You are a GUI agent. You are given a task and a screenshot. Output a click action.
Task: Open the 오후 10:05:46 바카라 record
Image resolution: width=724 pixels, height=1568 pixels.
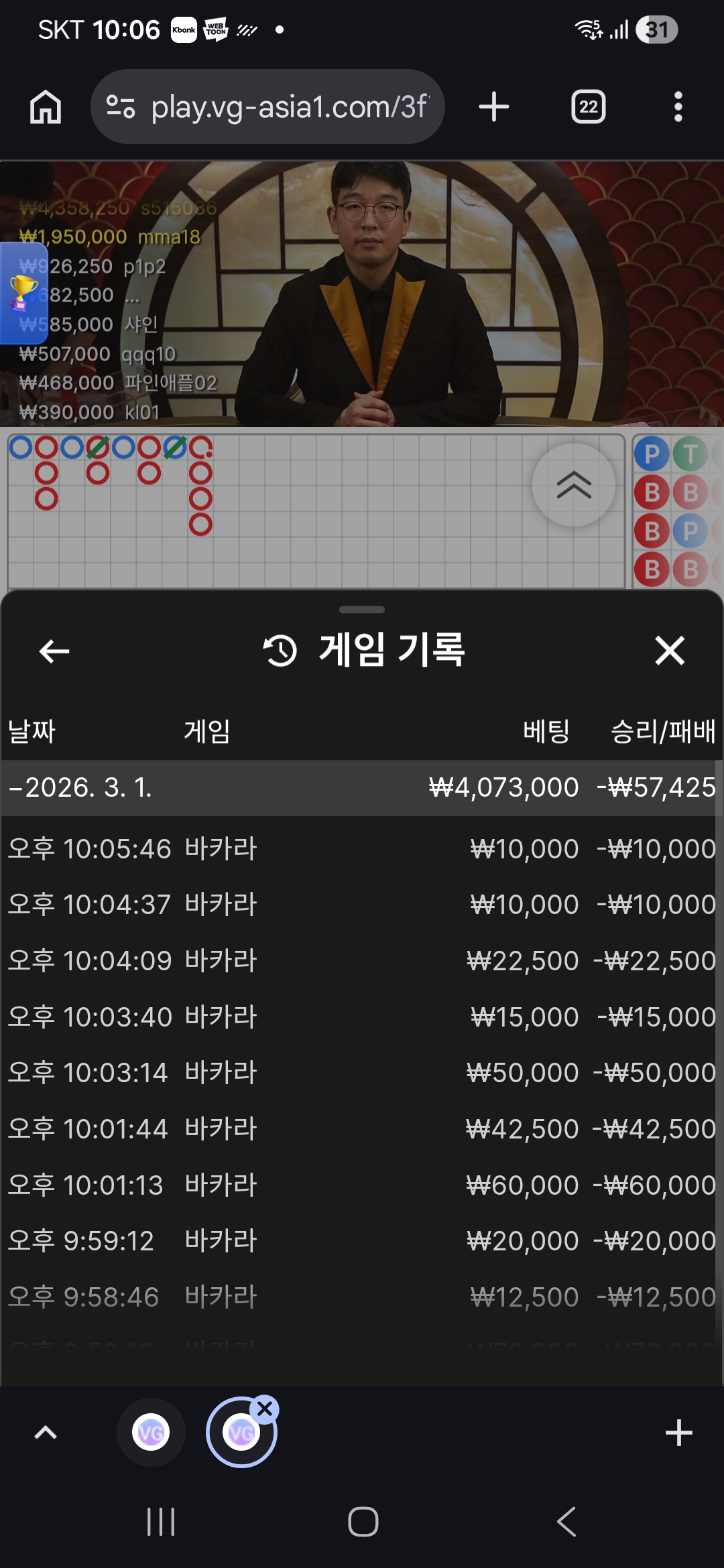click(362, 849)
